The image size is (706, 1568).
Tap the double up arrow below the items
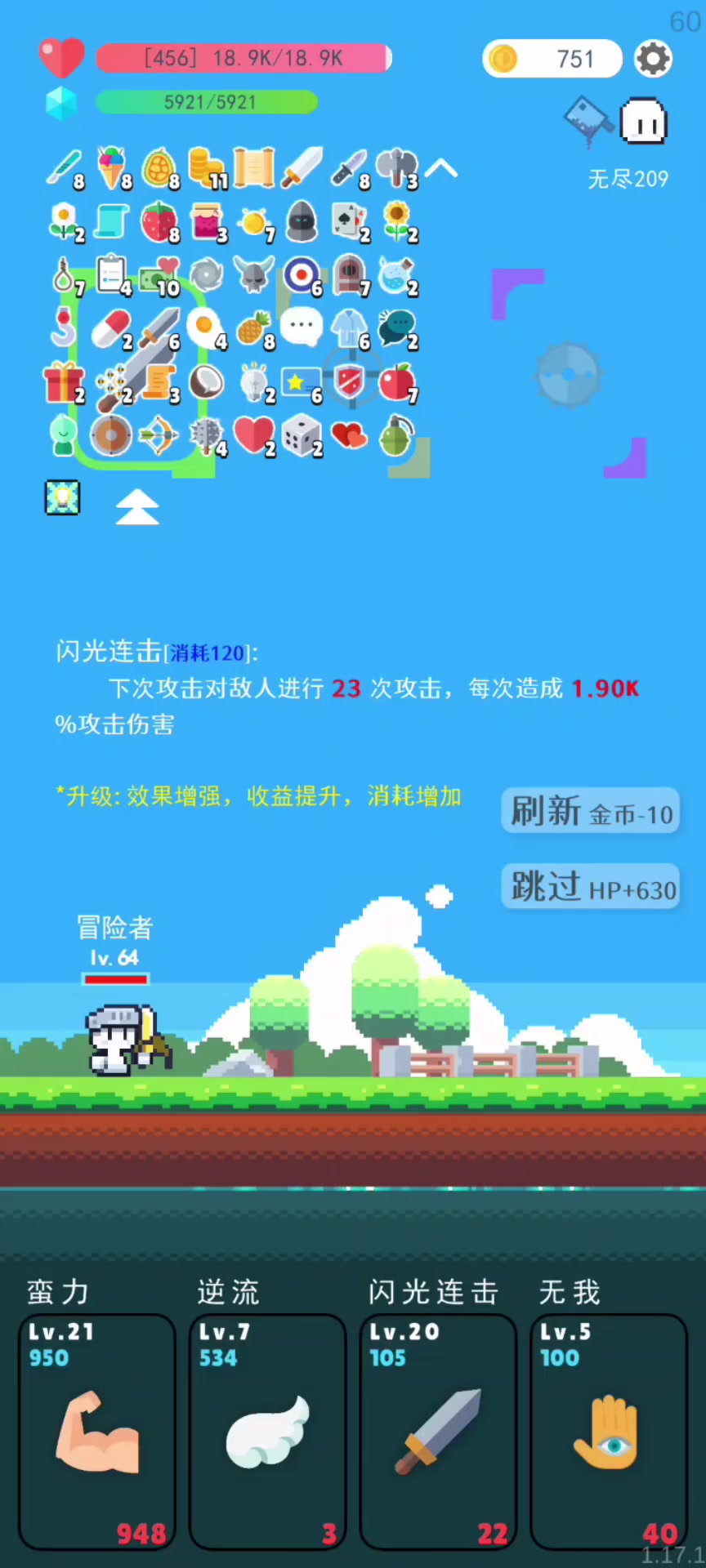tap(137, 507)
